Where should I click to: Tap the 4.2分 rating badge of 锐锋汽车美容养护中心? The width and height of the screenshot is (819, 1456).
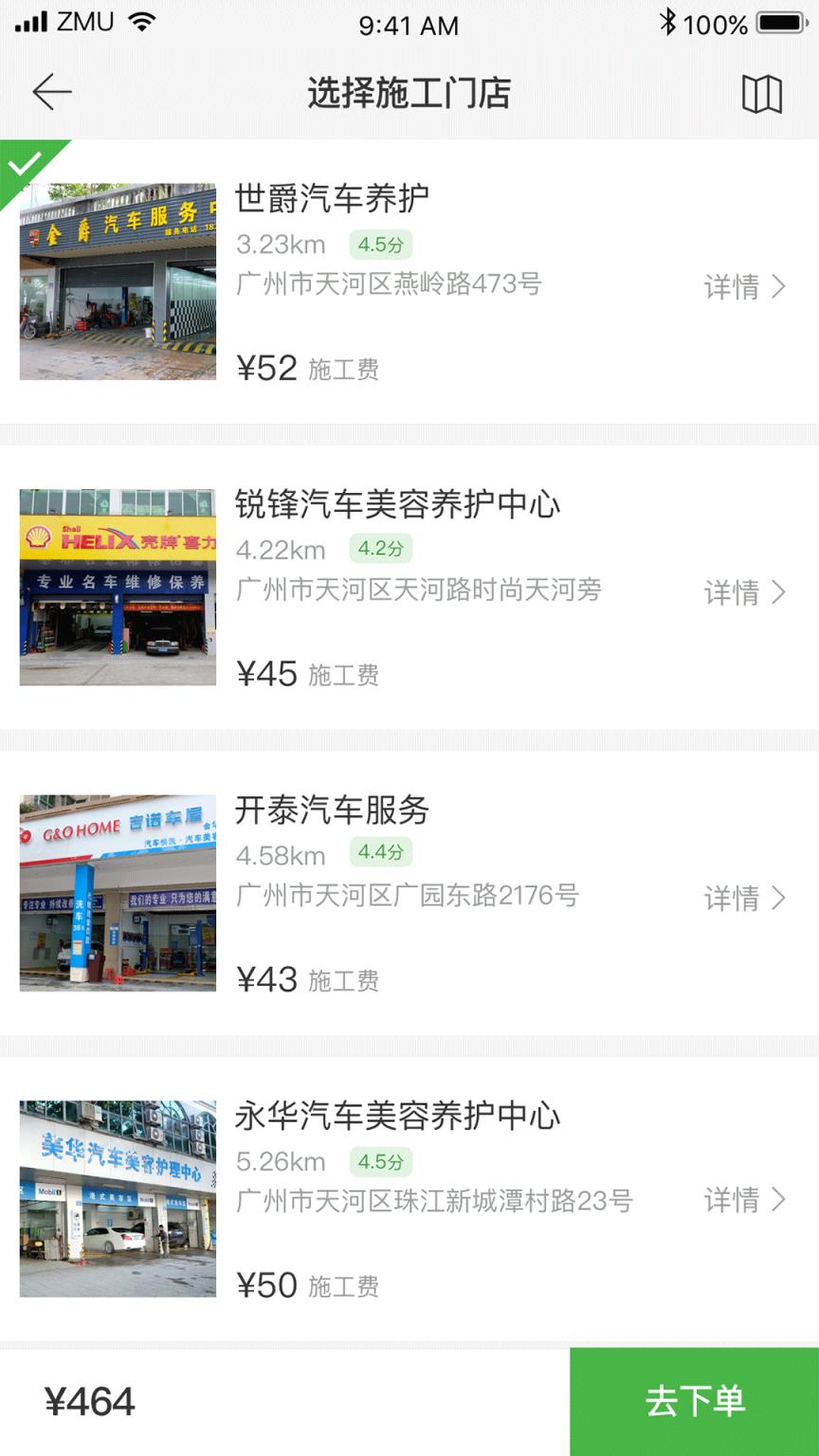(x=383, y=550)
